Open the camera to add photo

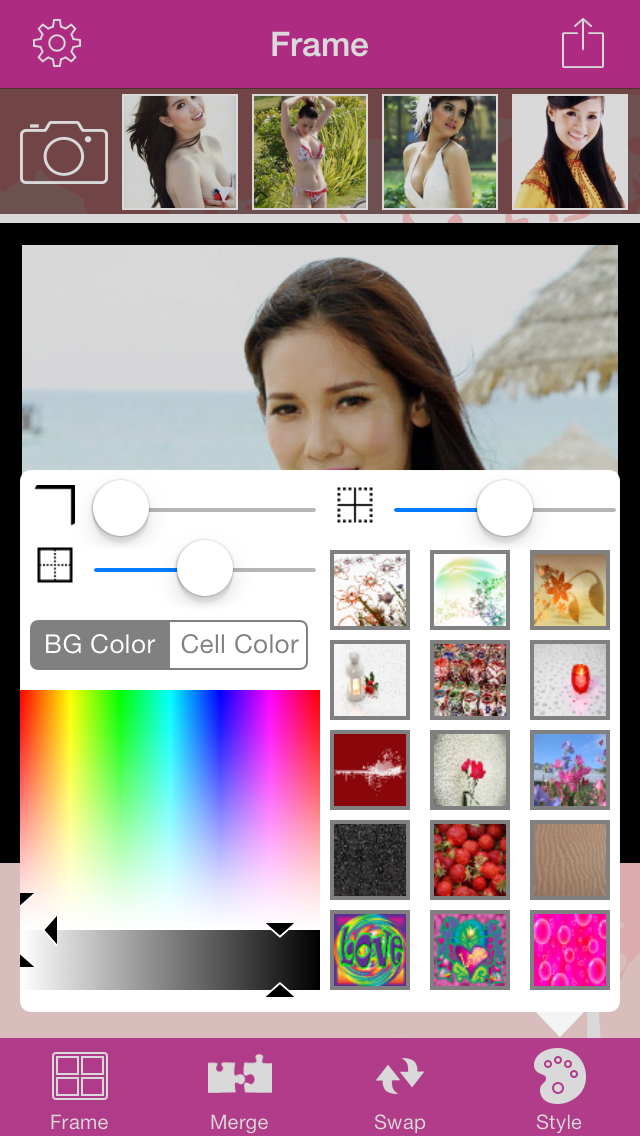(64, 153)
